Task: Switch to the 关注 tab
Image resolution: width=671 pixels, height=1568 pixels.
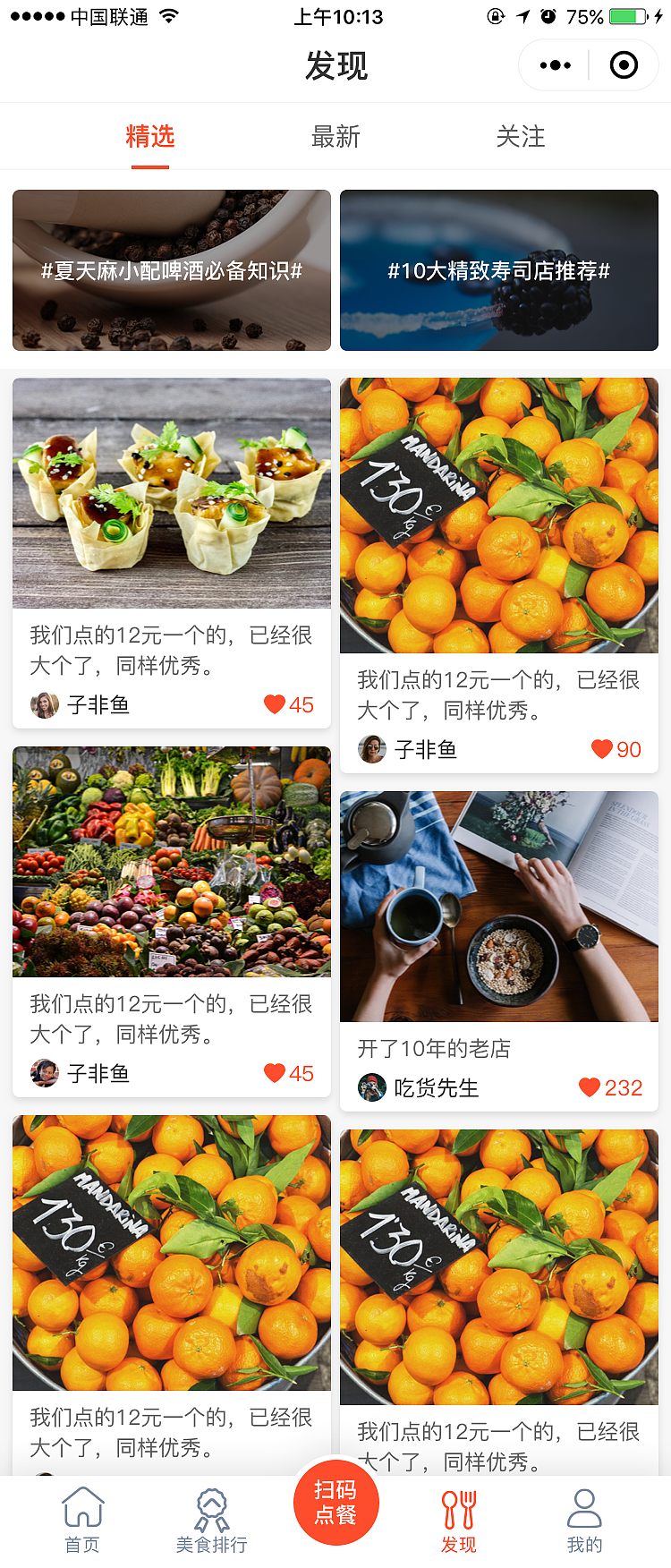Action: pos(522,136)
